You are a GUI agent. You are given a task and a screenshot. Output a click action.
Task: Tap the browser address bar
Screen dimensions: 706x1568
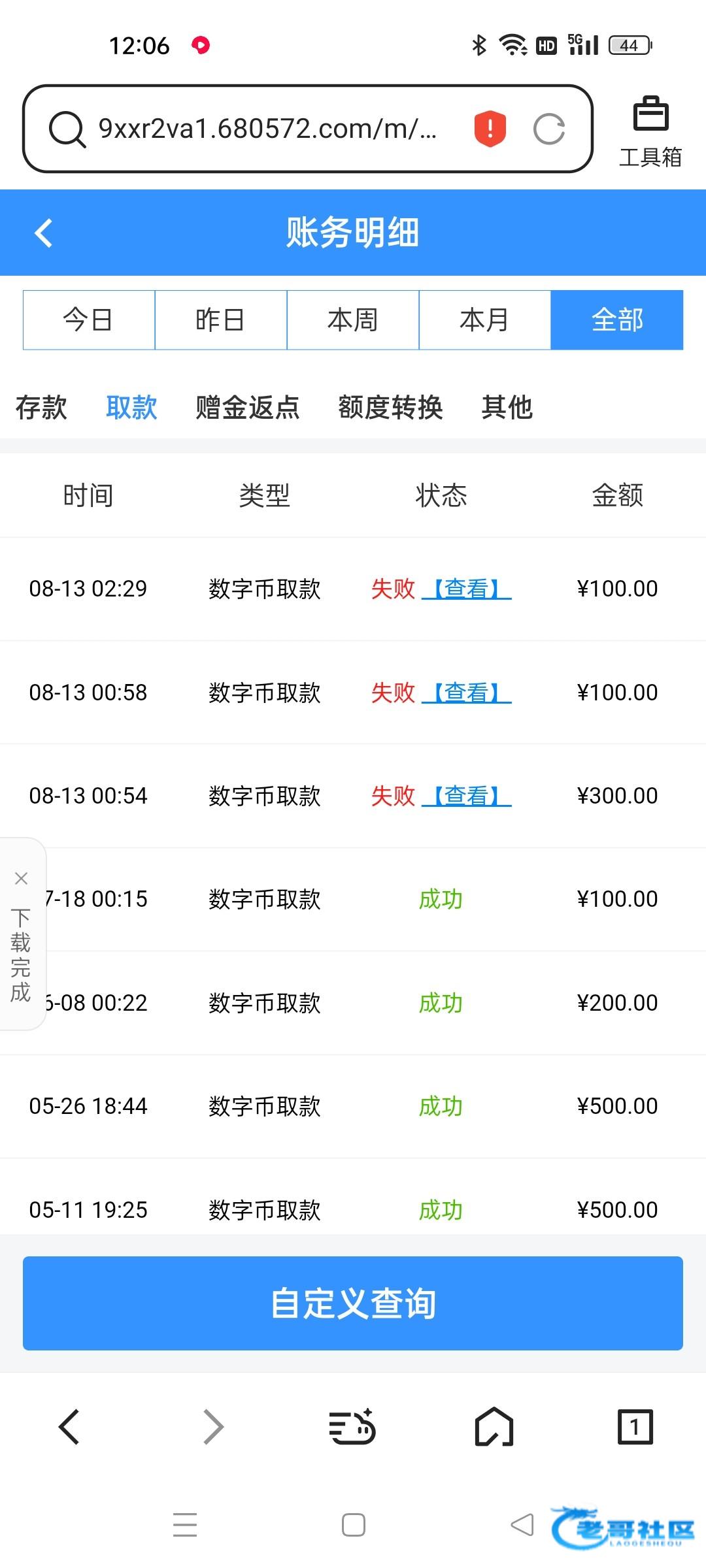[x=268, y=129]
